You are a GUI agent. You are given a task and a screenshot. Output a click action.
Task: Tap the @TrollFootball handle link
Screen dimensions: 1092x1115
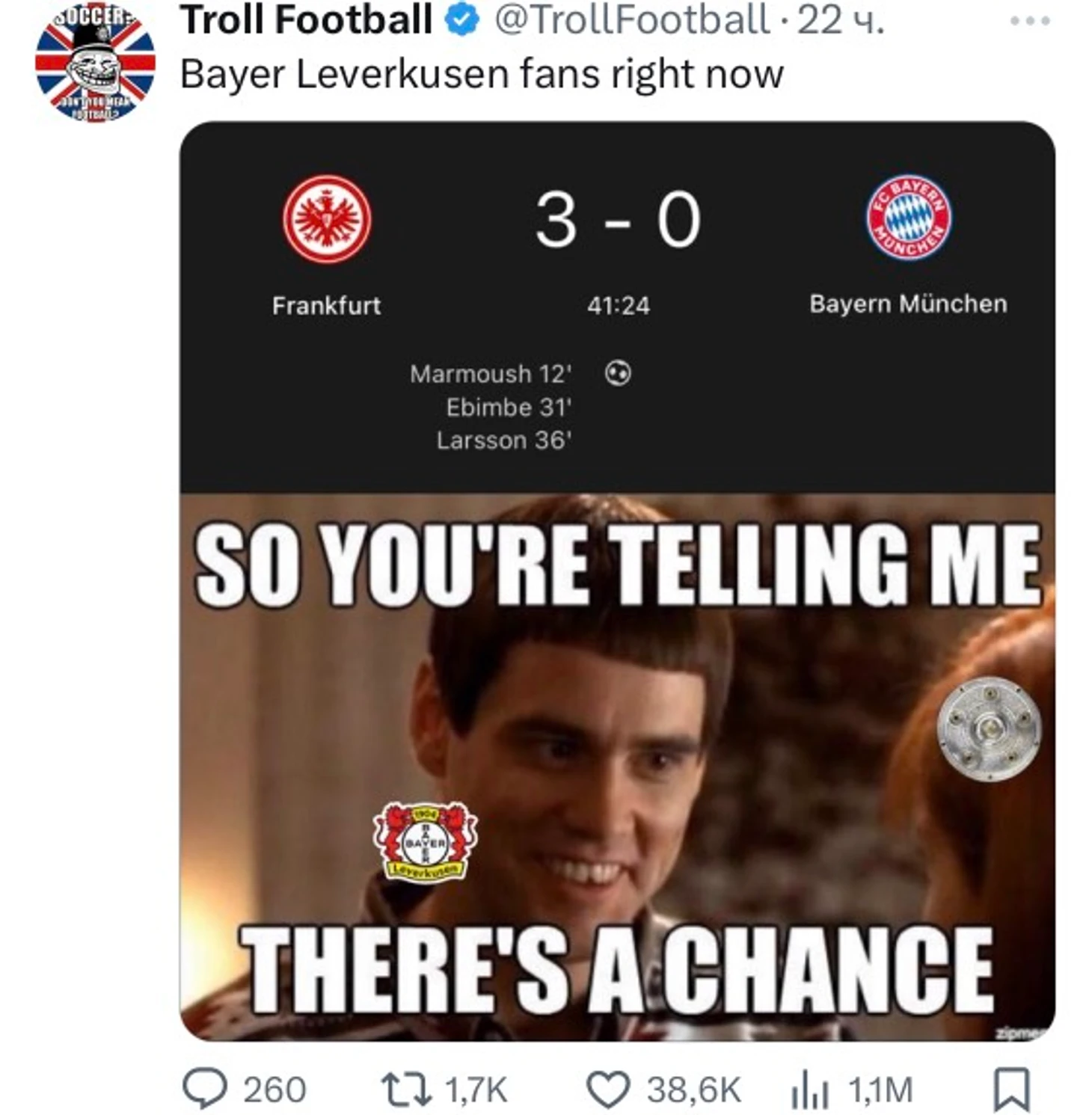(632, 20)
